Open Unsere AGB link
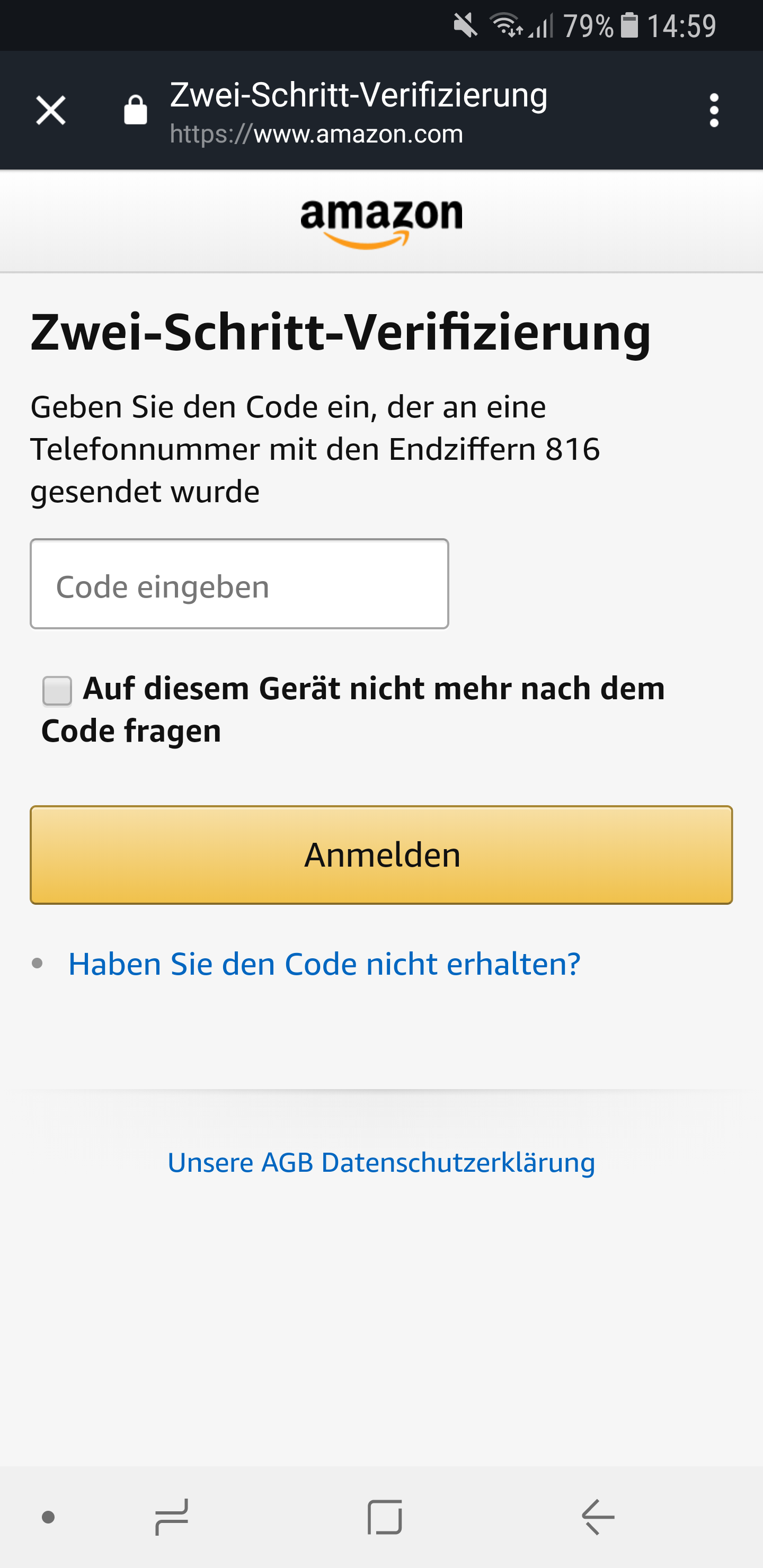763x1568 pixels. [240, 1162]
